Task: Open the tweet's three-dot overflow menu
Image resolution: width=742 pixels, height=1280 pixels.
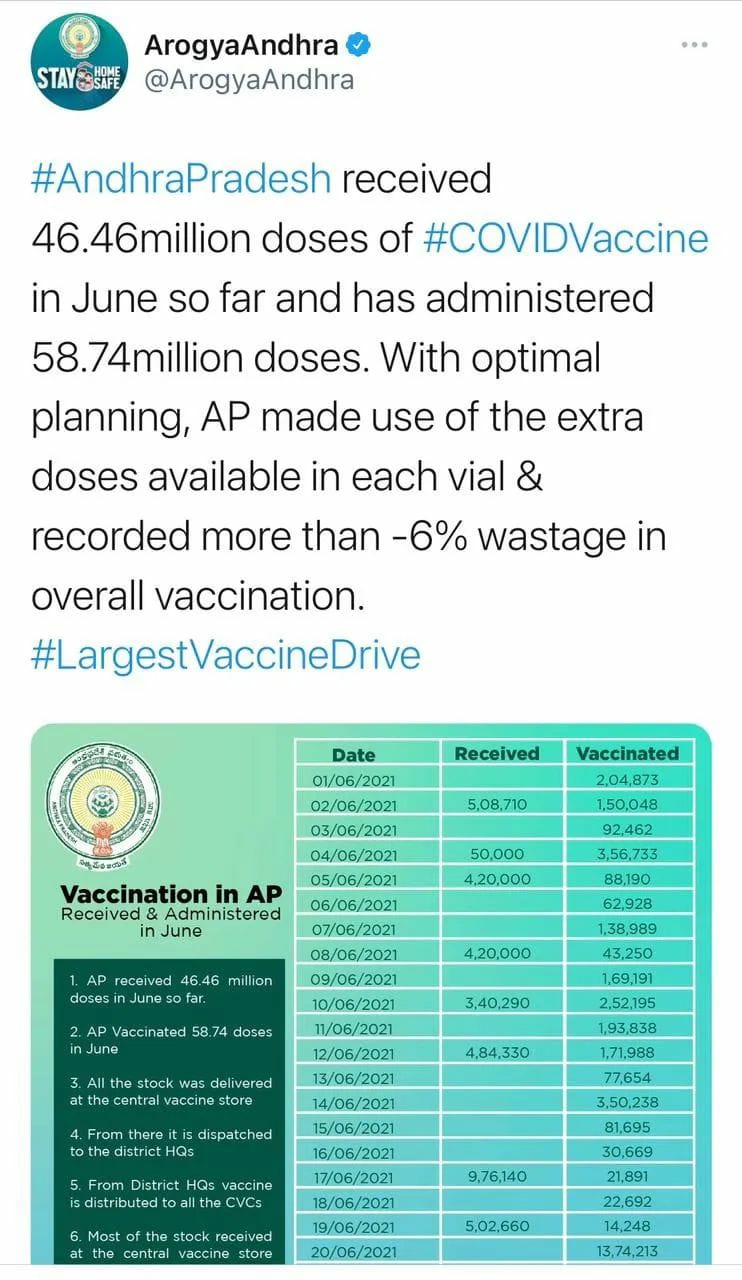Action: coord(694,45)
